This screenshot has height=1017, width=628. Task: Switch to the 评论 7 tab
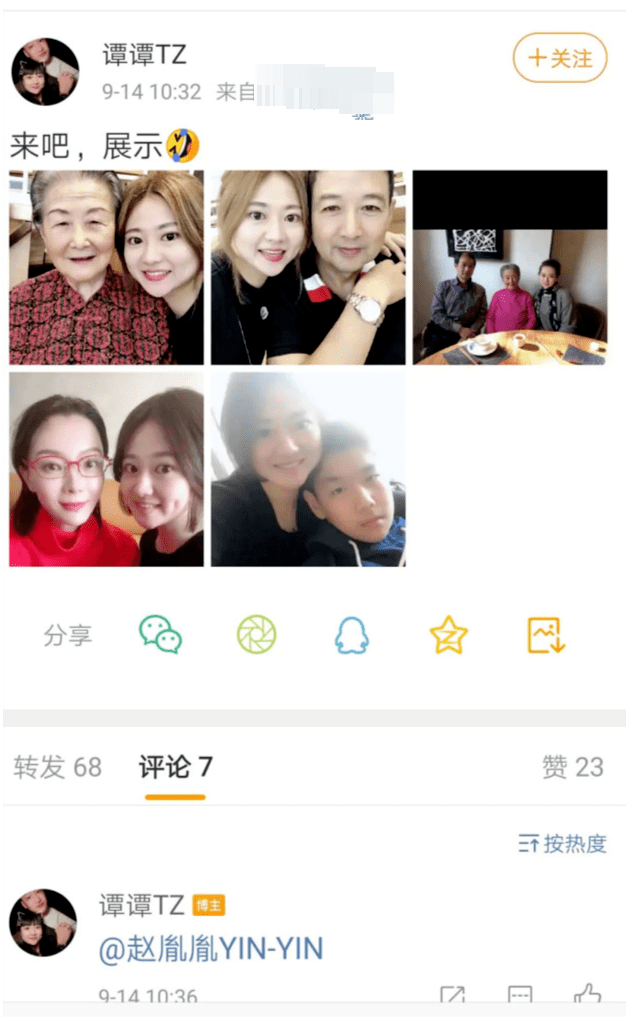click(x=175, y=767)
